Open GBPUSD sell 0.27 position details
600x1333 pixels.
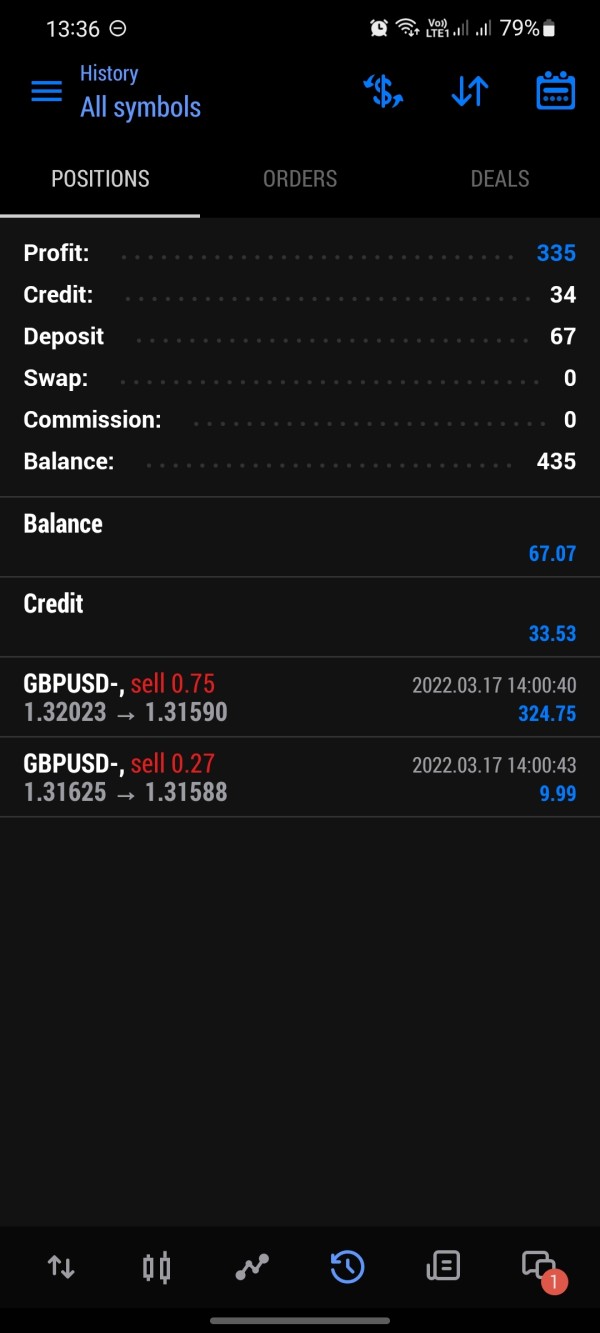(300, 777)
